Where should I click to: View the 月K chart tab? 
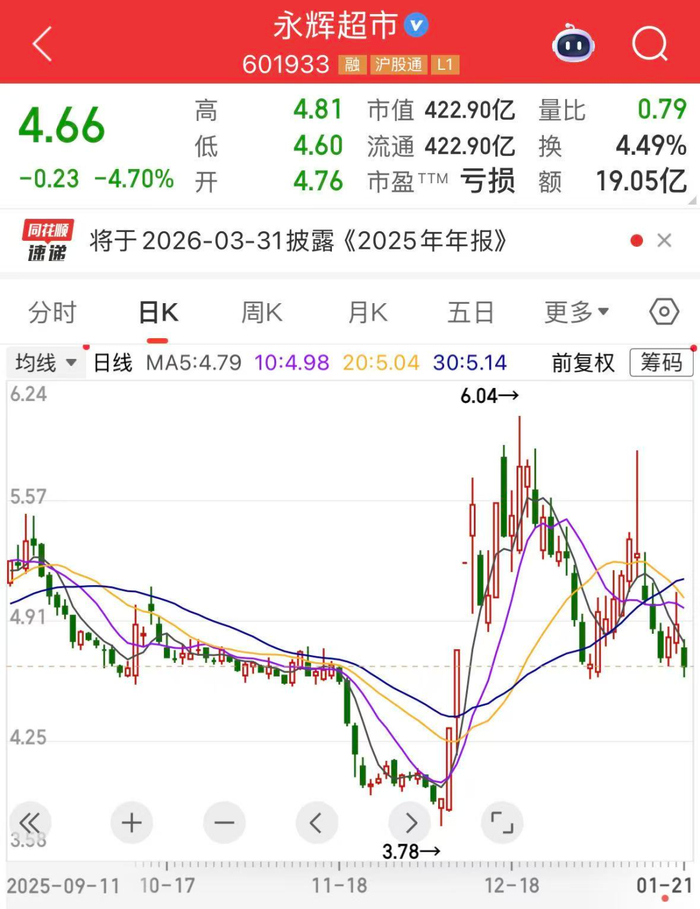367,313
